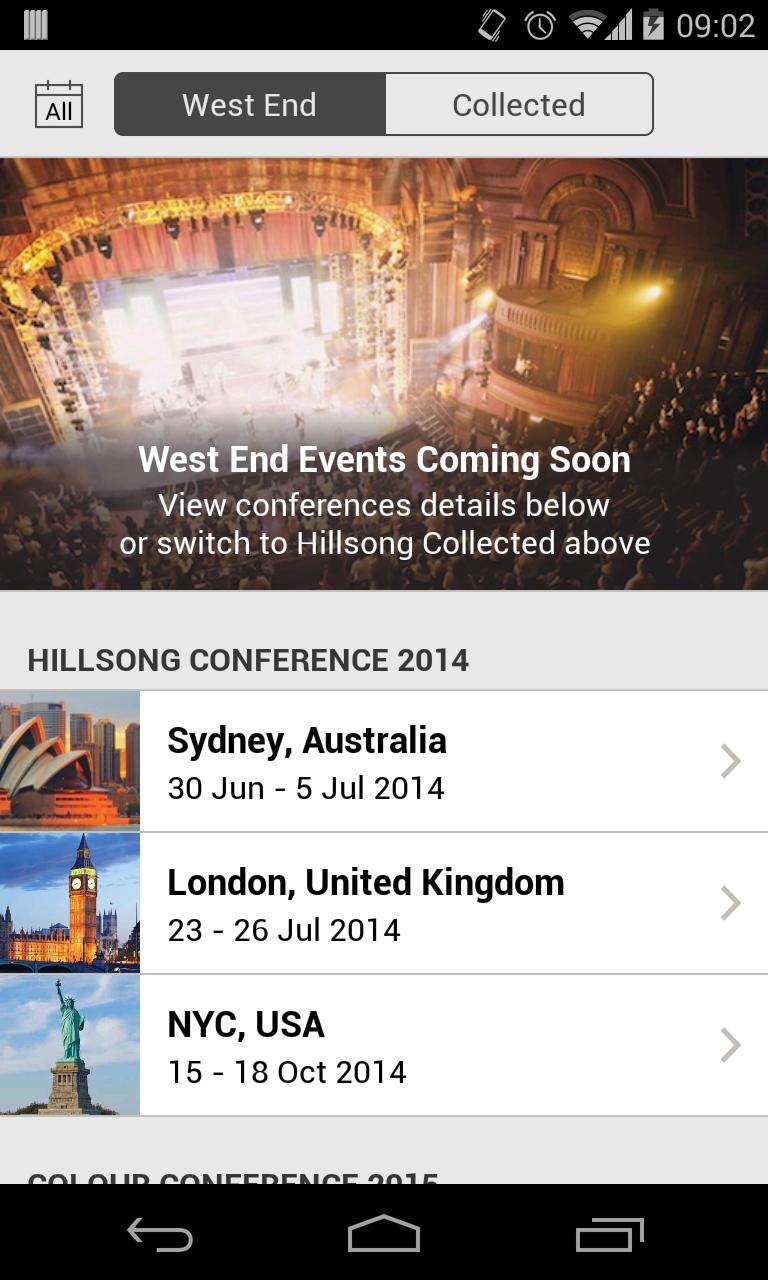Open the All events calendar icon
768x1280 pixels.
[x=59, y=104]
